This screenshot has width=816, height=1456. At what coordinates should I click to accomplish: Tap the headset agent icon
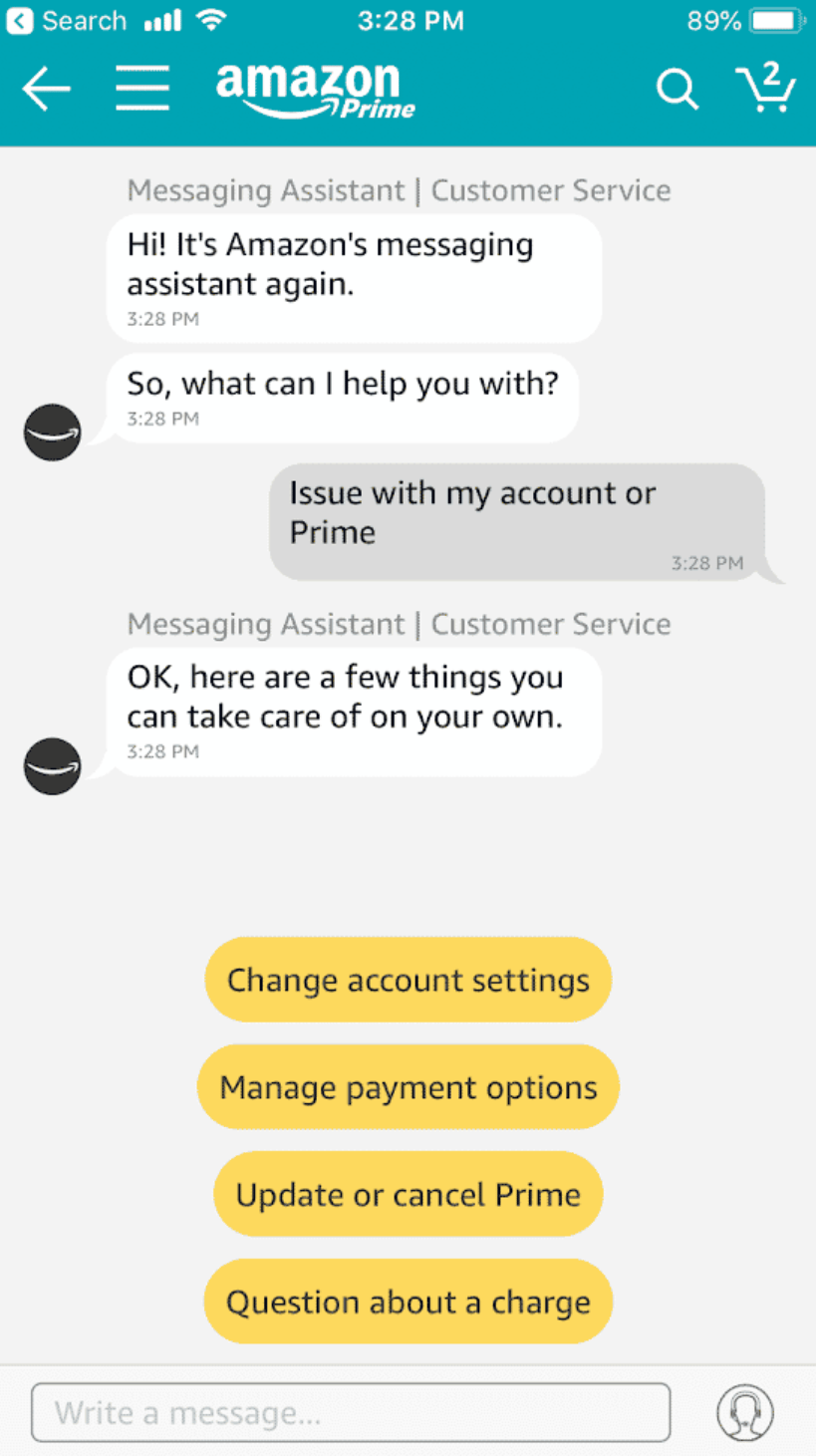point(744,1412)
